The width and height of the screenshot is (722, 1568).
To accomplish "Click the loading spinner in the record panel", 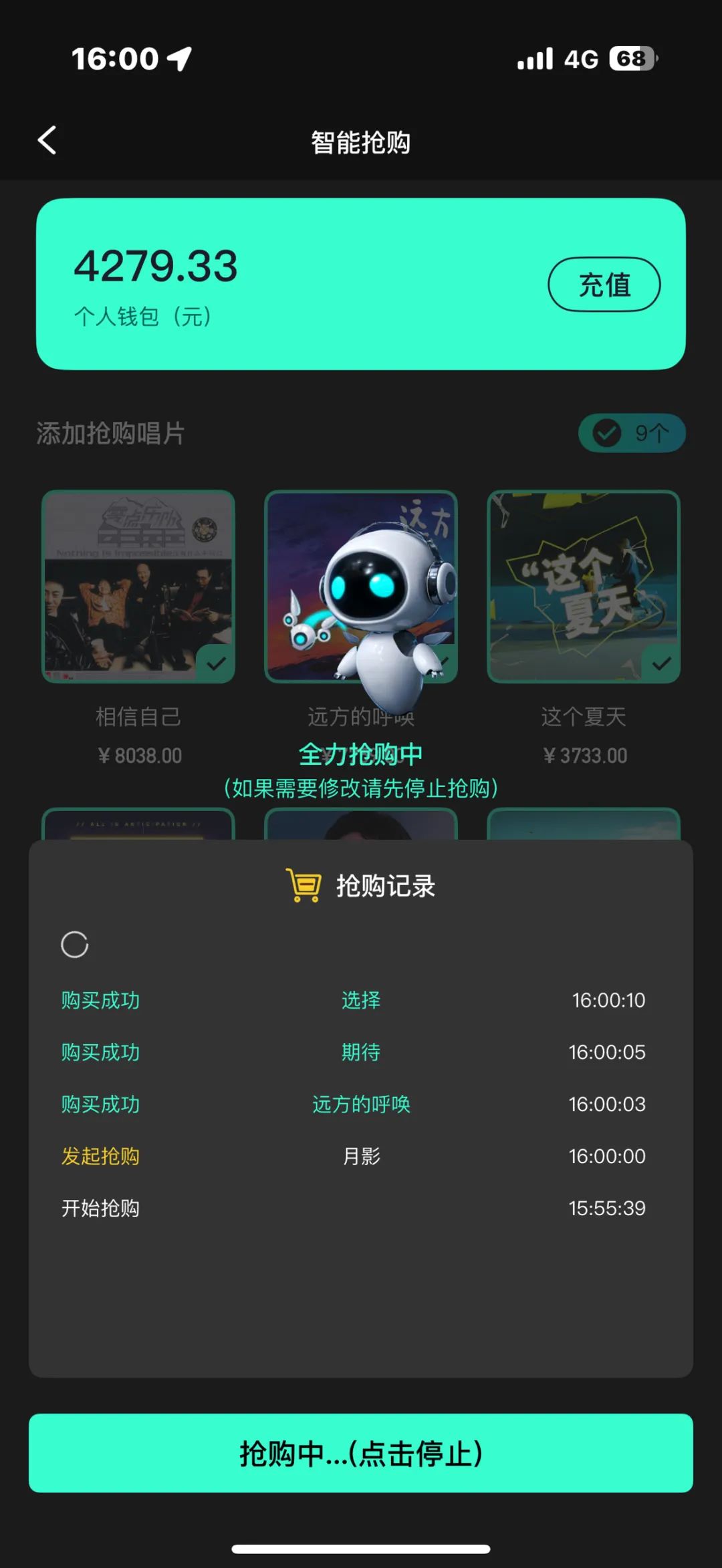I will click(76, 945).
